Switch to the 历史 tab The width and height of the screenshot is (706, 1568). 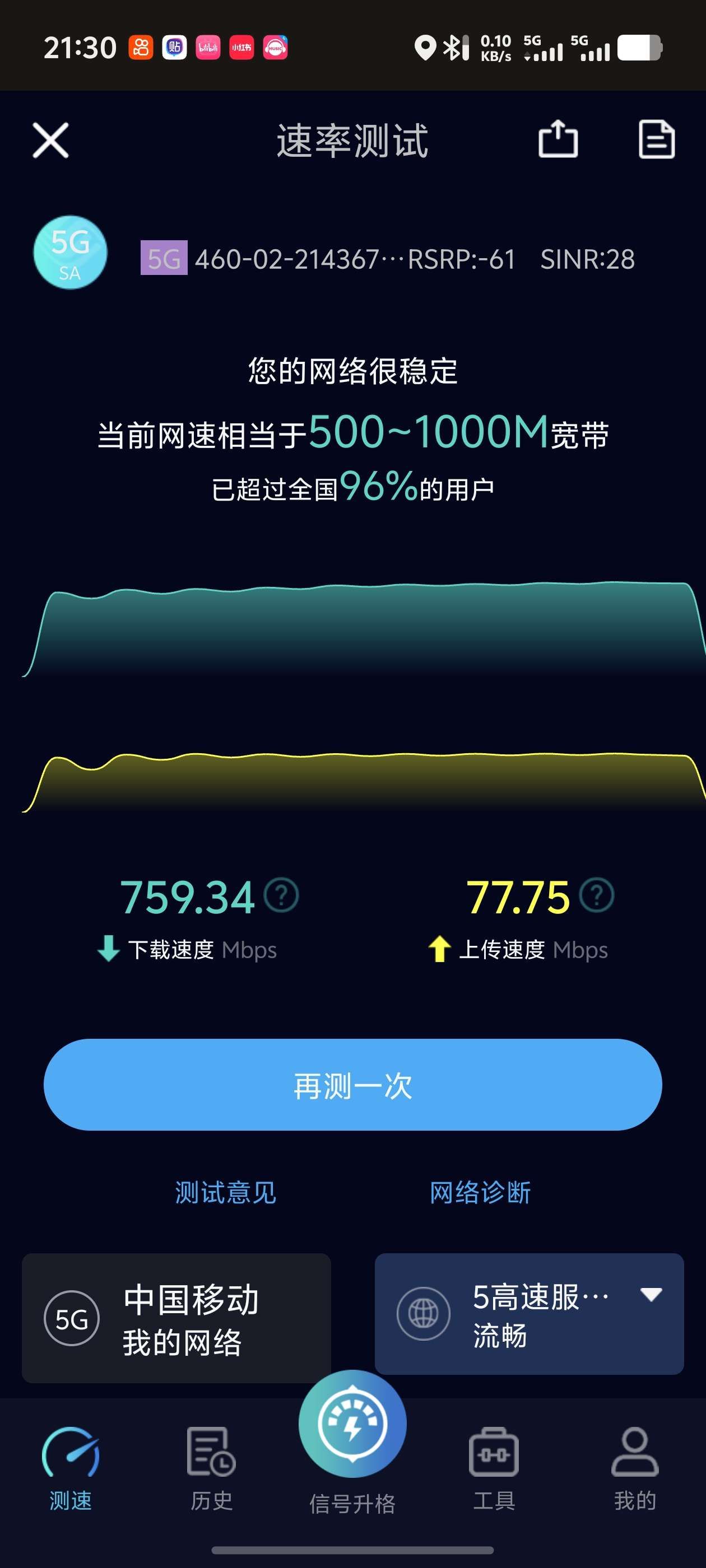[x=211, y=1468]
